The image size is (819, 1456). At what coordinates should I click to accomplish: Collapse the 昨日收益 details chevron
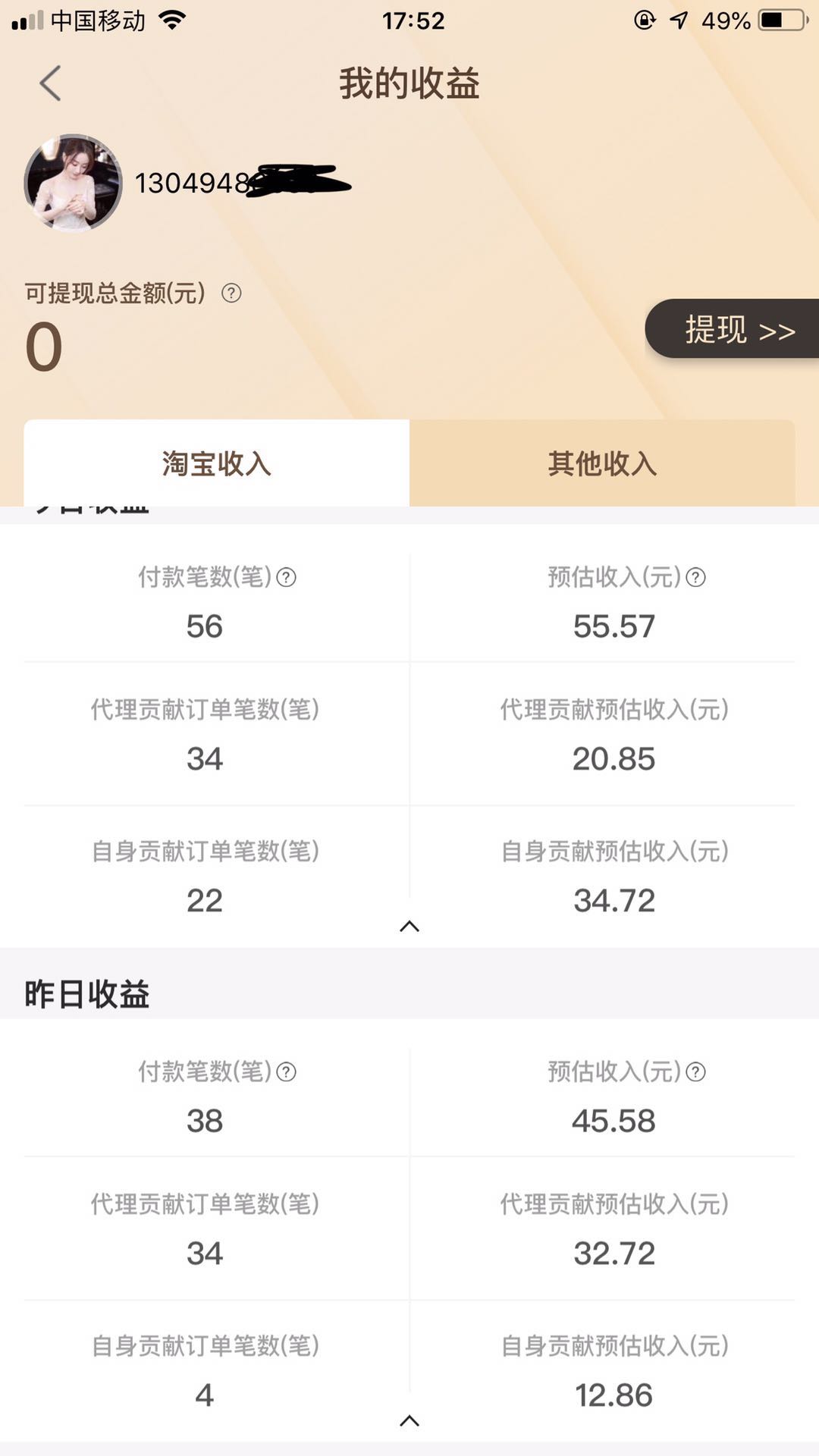(x=409, y=1420)
